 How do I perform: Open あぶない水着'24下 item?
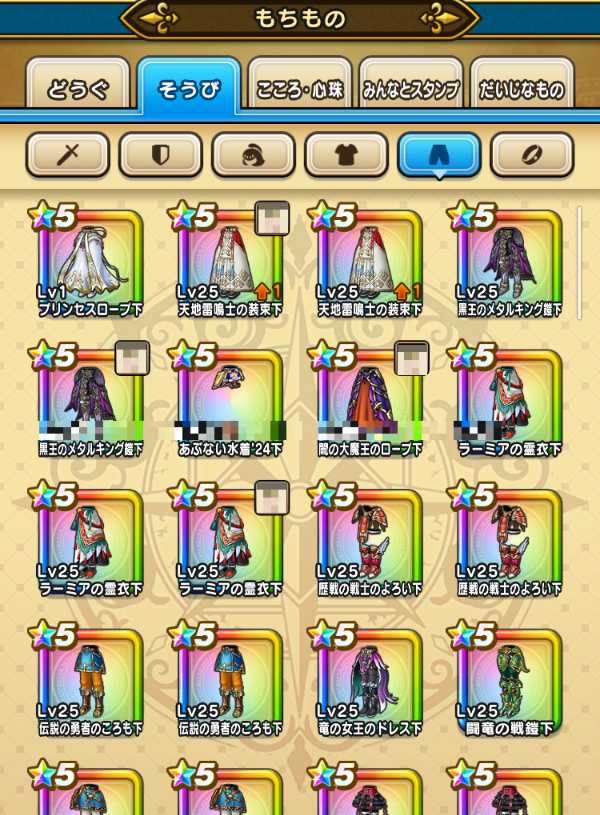[x=230, y=400]
